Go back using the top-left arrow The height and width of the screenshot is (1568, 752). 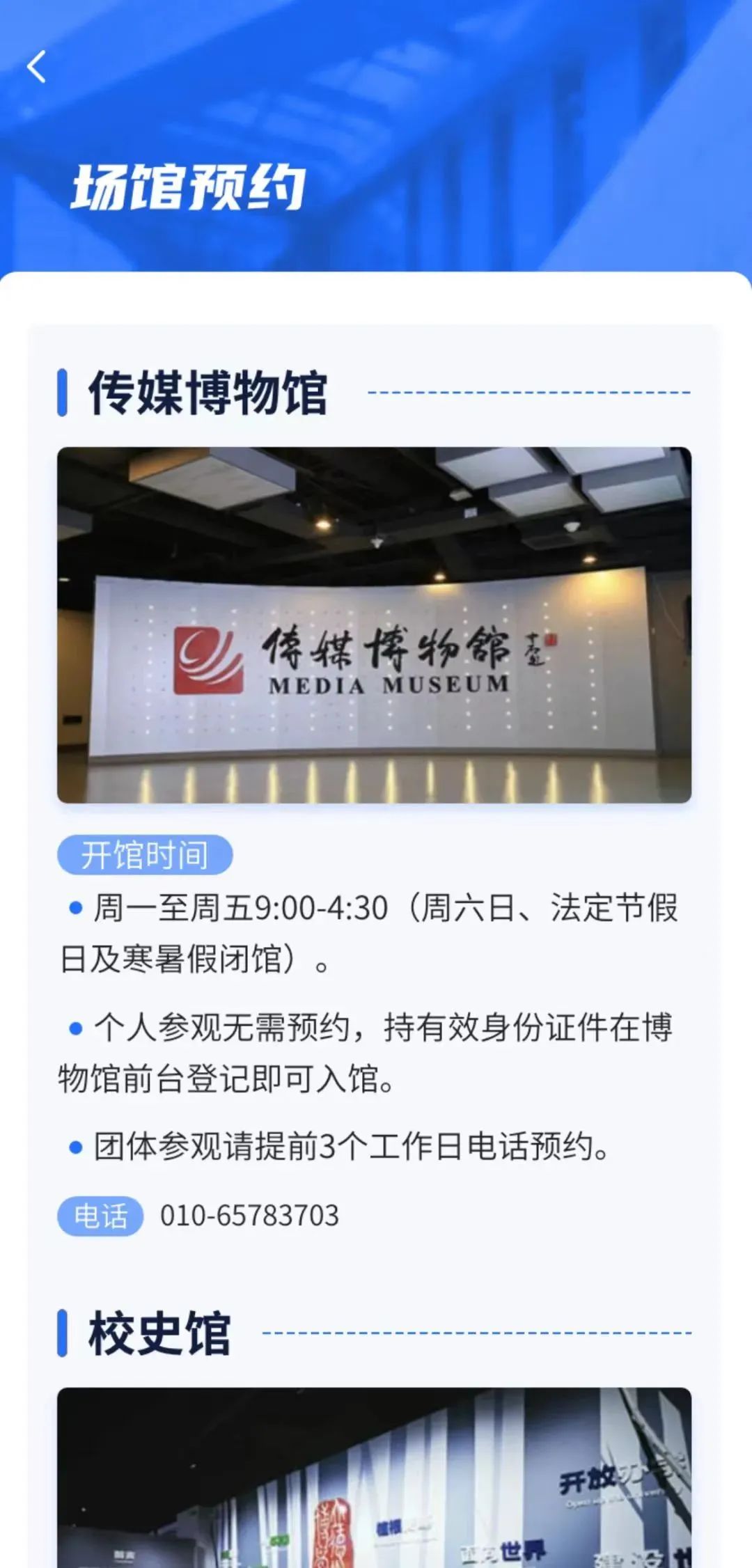pos(36,67)
